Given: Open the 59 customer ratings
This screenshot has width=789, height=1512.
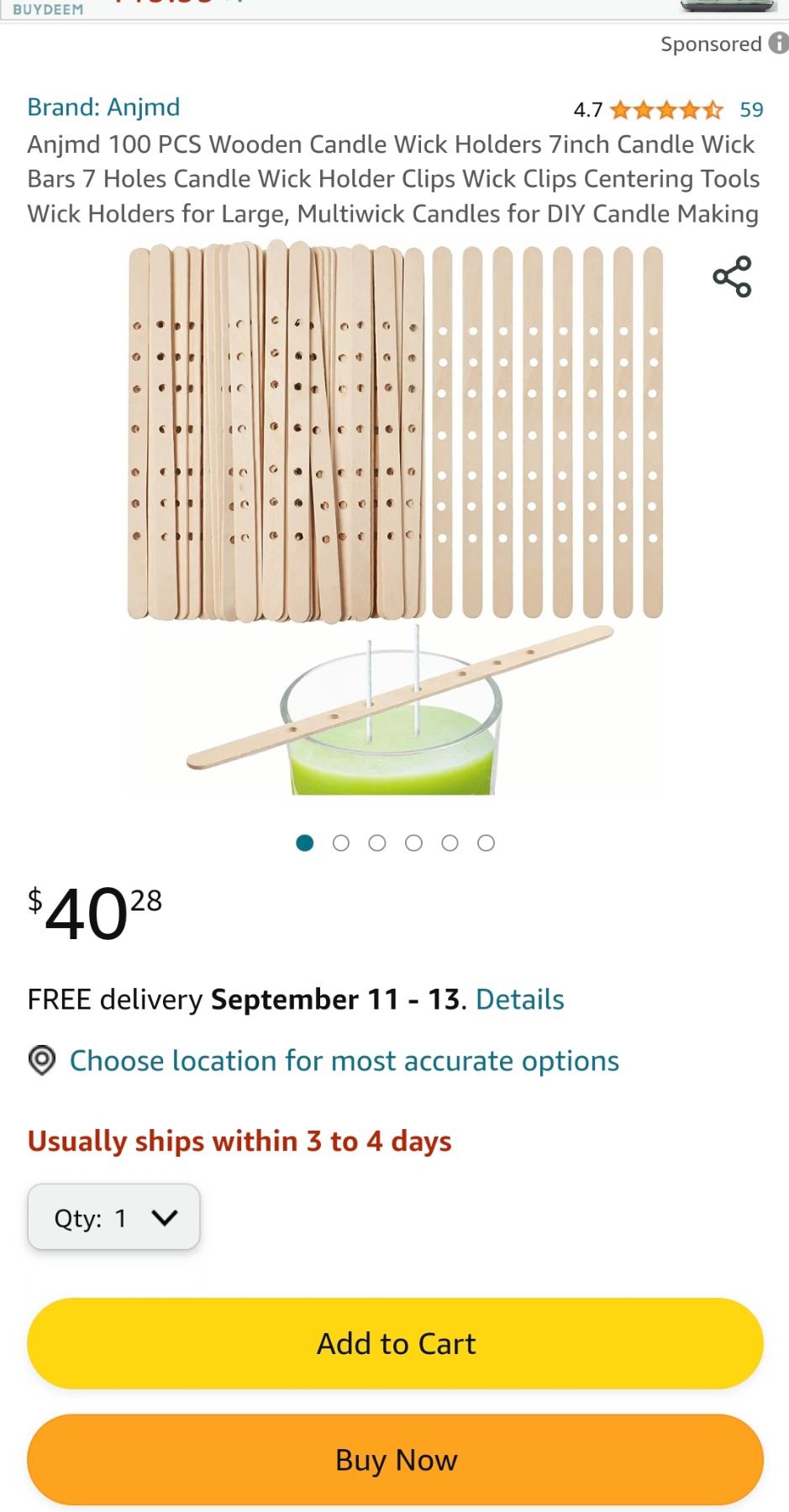Looking at the screenshot, I should 750,109.
